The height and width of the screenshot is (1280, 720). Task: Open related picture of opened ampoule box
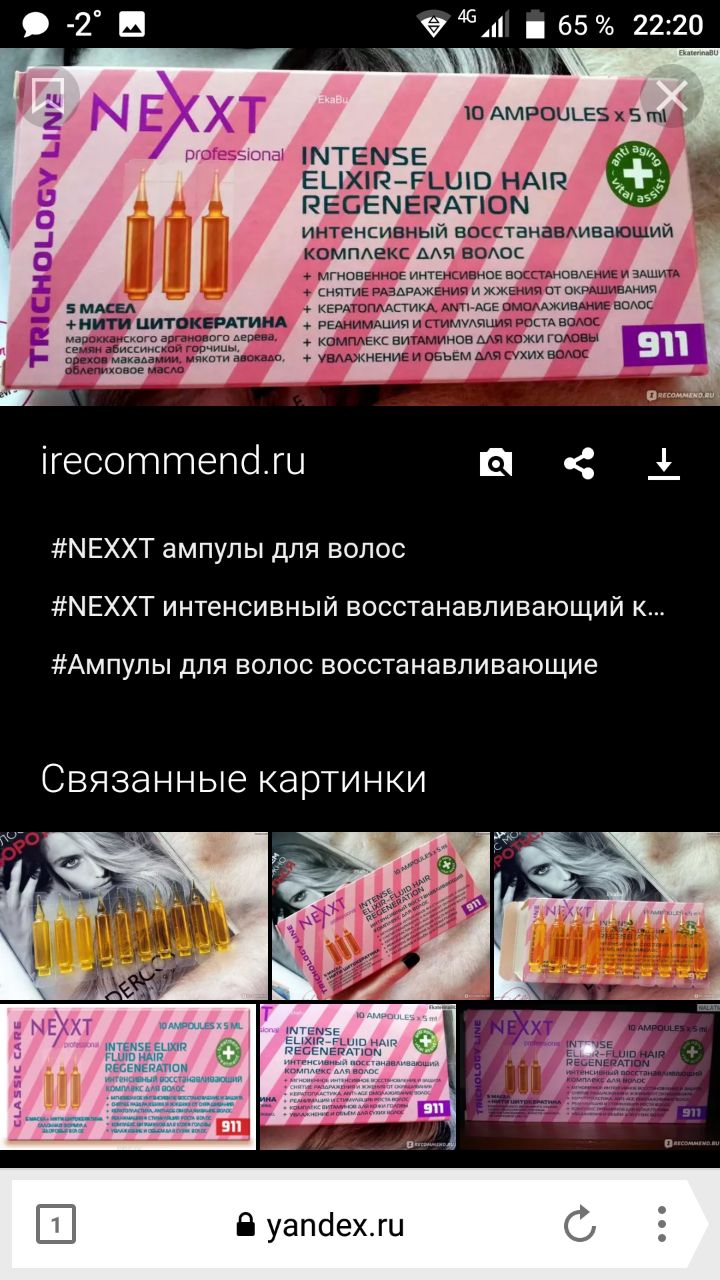[x=607, y=916]
